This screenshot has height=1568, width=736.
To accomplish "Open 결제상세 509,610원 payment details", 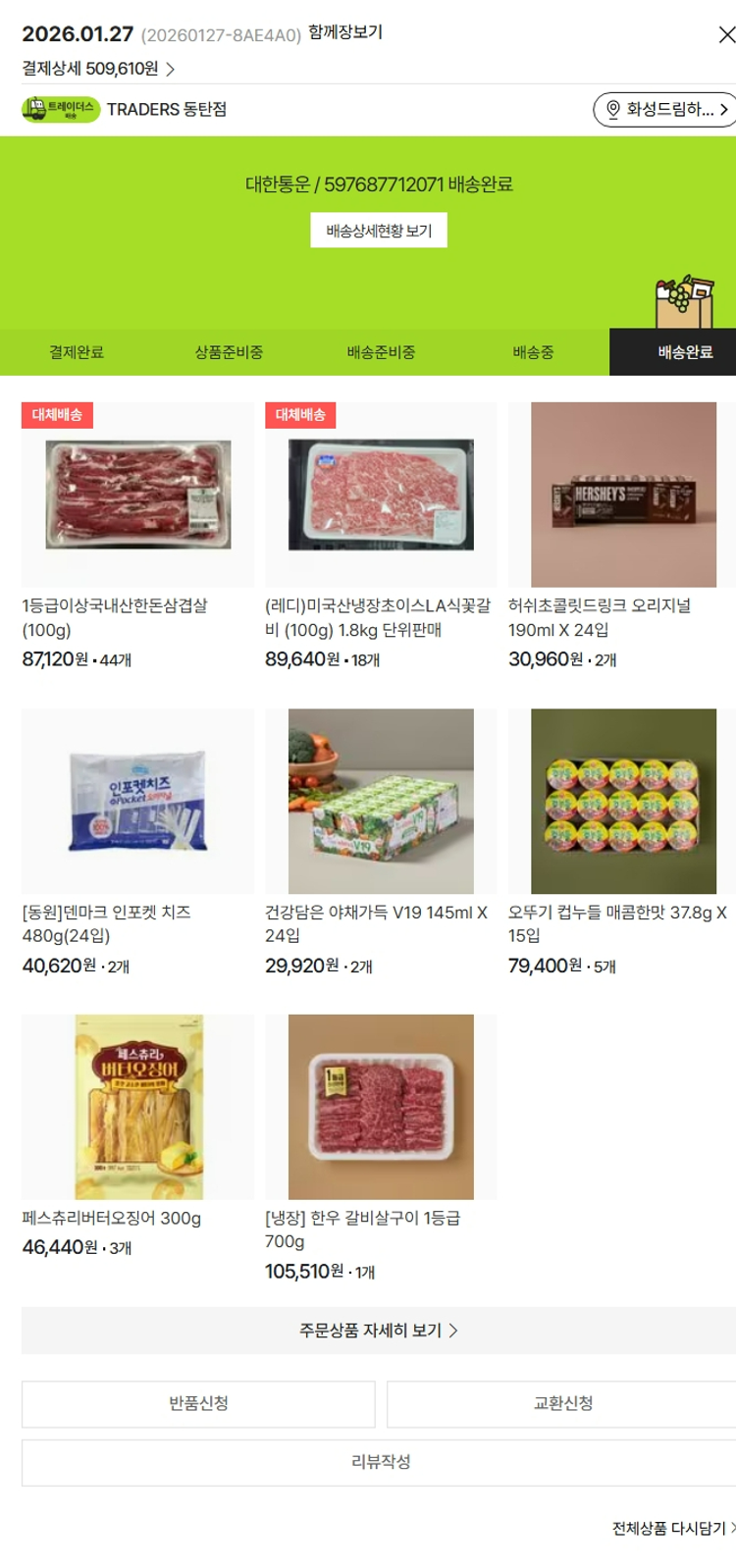I will pyautogui.click(x=98, y=69).
